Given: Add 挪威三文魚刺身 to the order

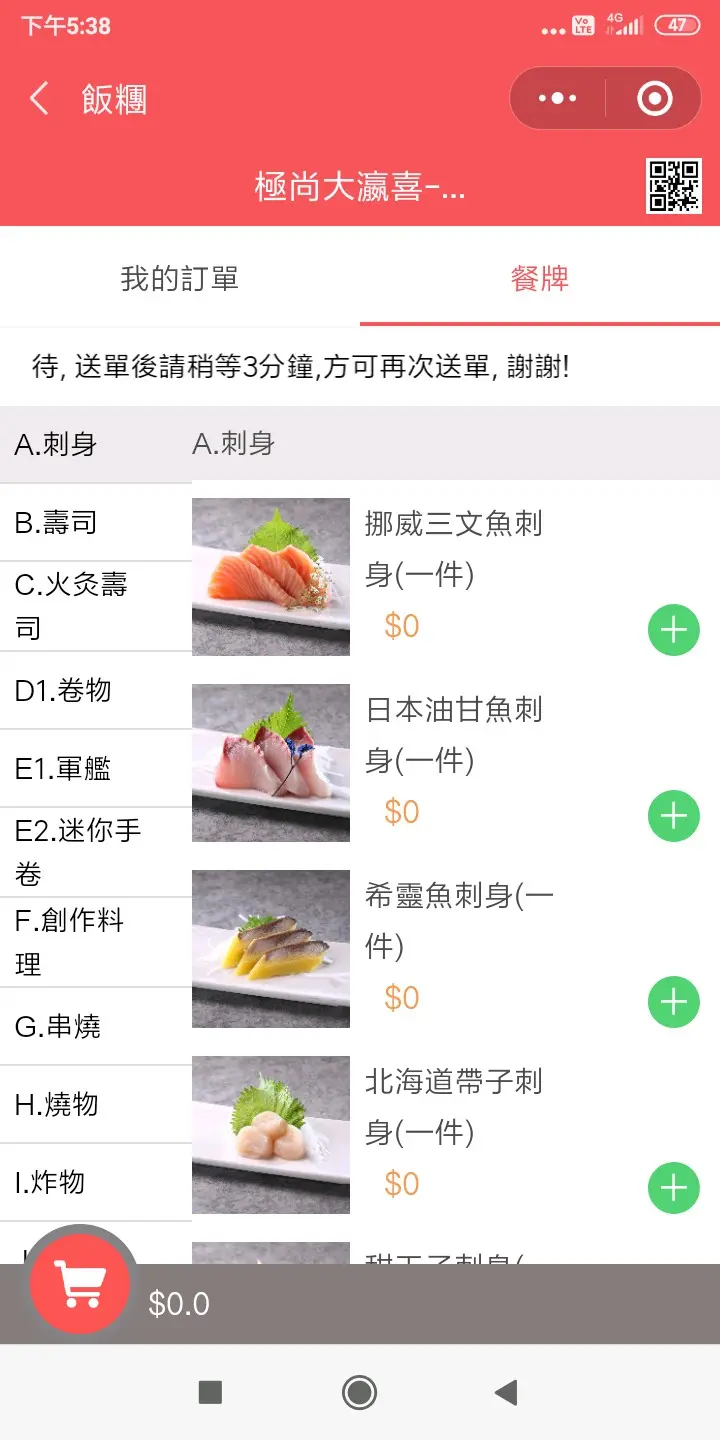Looking at the screenshot, I should [x=674, y=630].
